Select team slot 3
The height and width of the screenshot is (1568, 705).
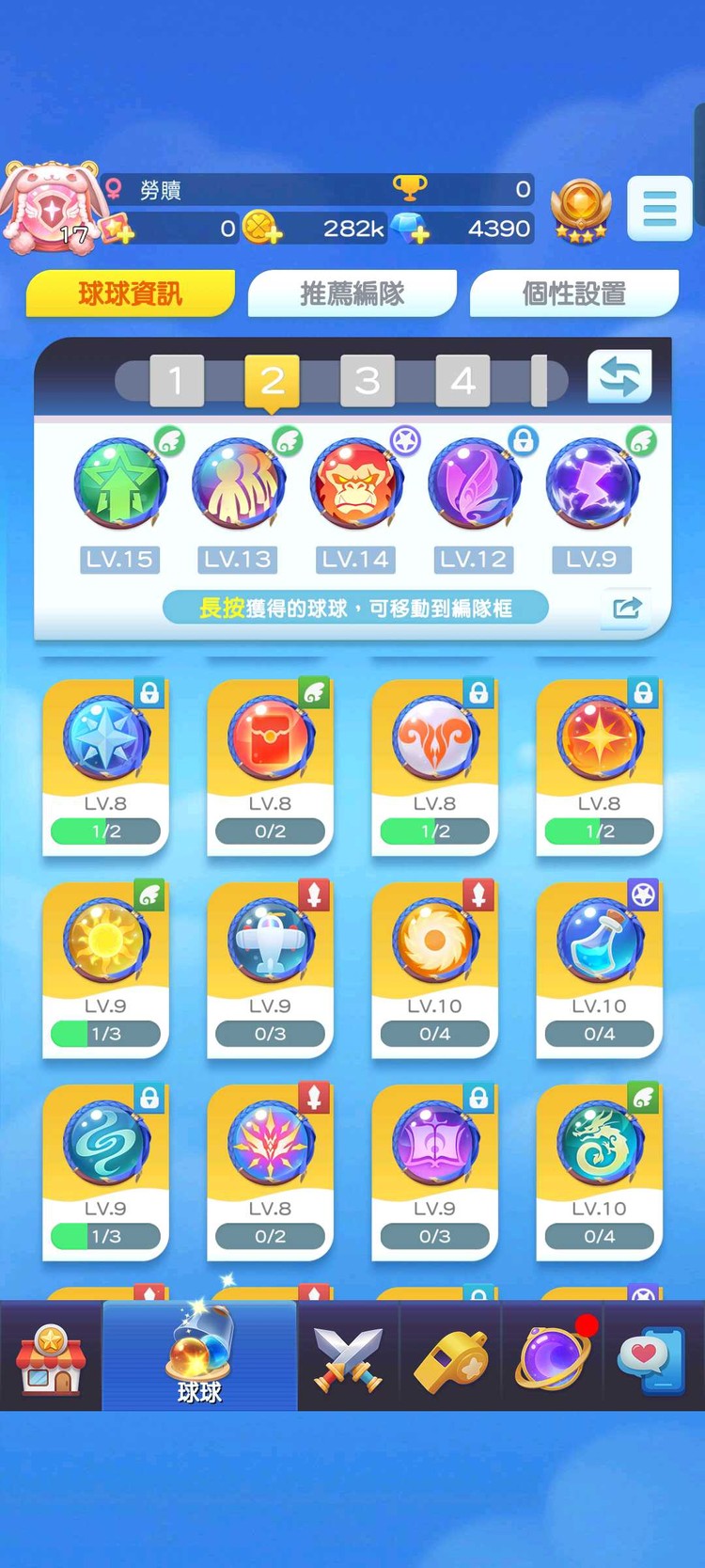[x=367, y=380]
